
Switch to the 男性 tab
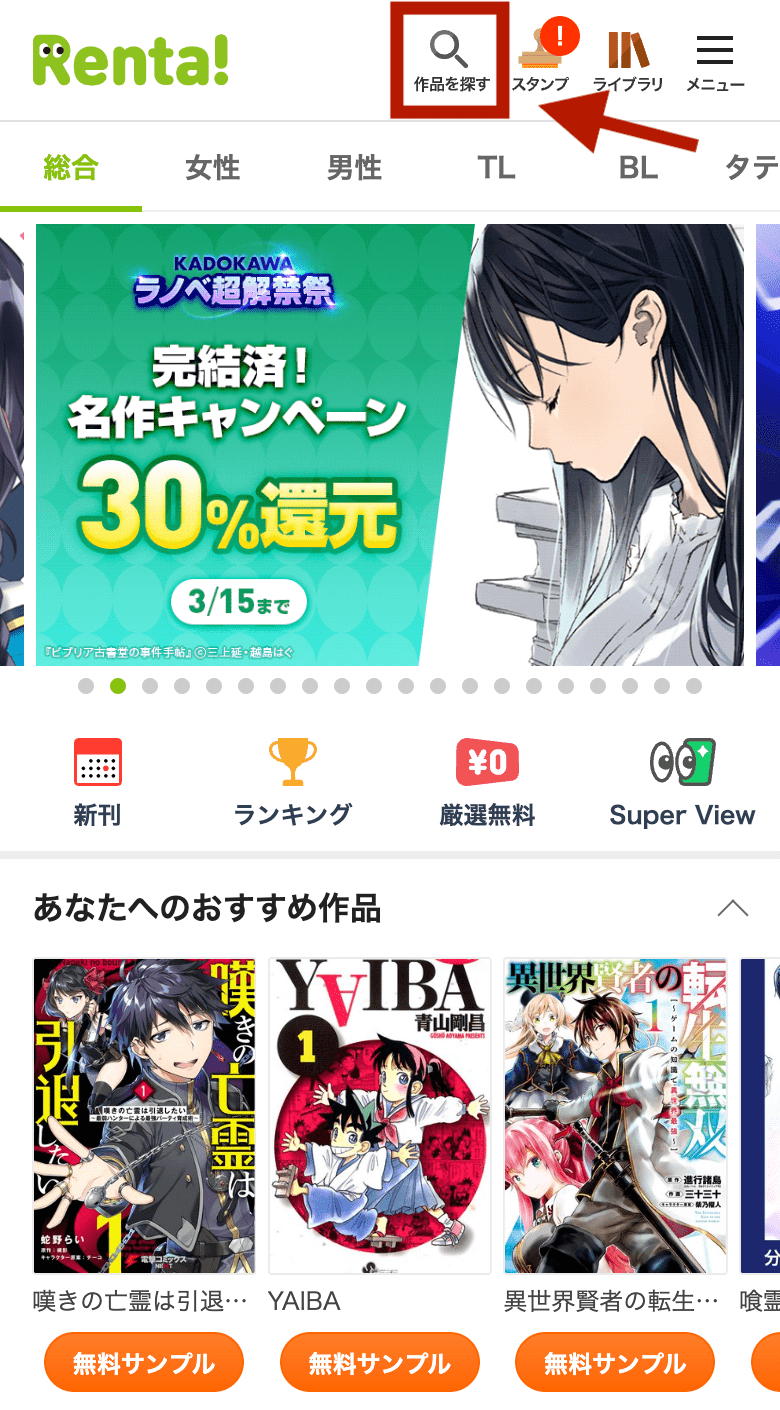tap(354, 167)
